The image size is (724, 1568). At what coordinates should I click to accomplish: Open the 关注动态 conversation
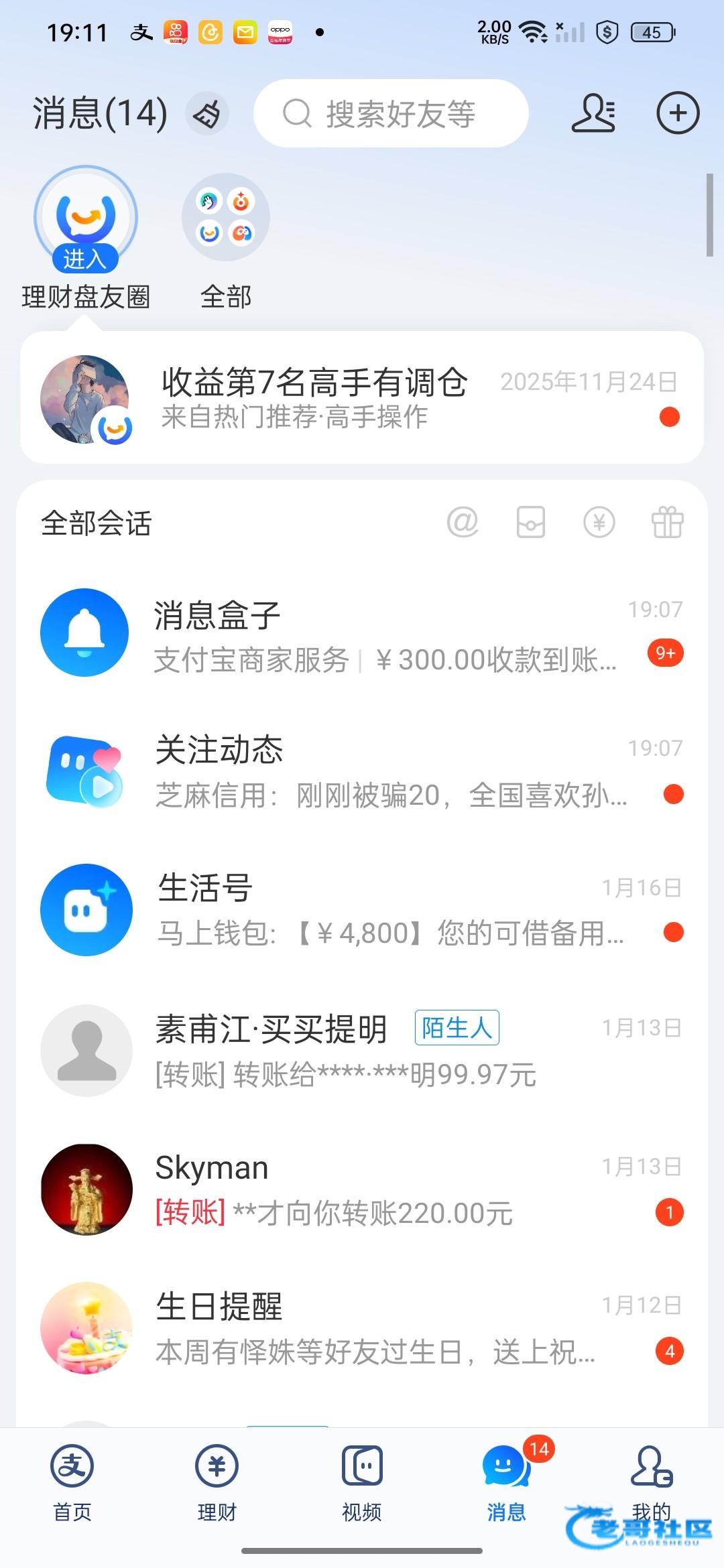pos(362,771)
